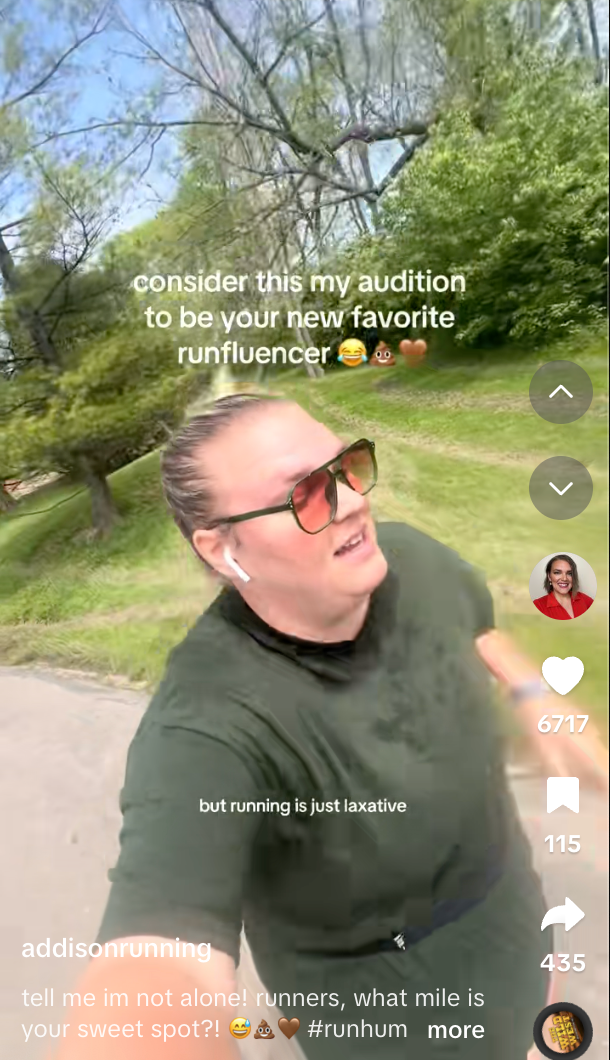Screen dimensions: 610x1060
Task: Bookmark this video to favorites
Action: [563, 795]
